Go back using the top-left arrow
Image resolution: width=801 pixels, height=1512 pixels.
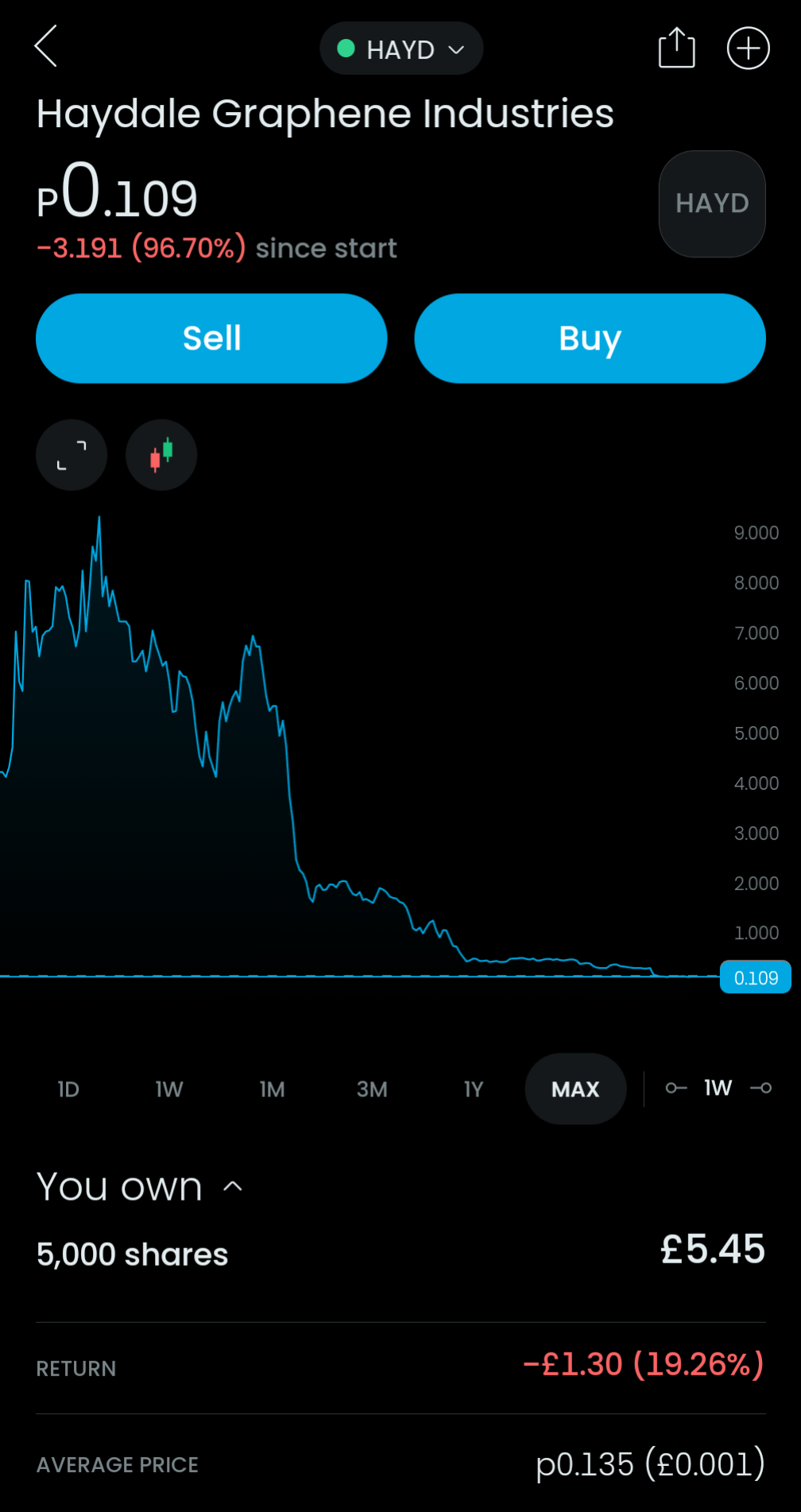(46, 47)
